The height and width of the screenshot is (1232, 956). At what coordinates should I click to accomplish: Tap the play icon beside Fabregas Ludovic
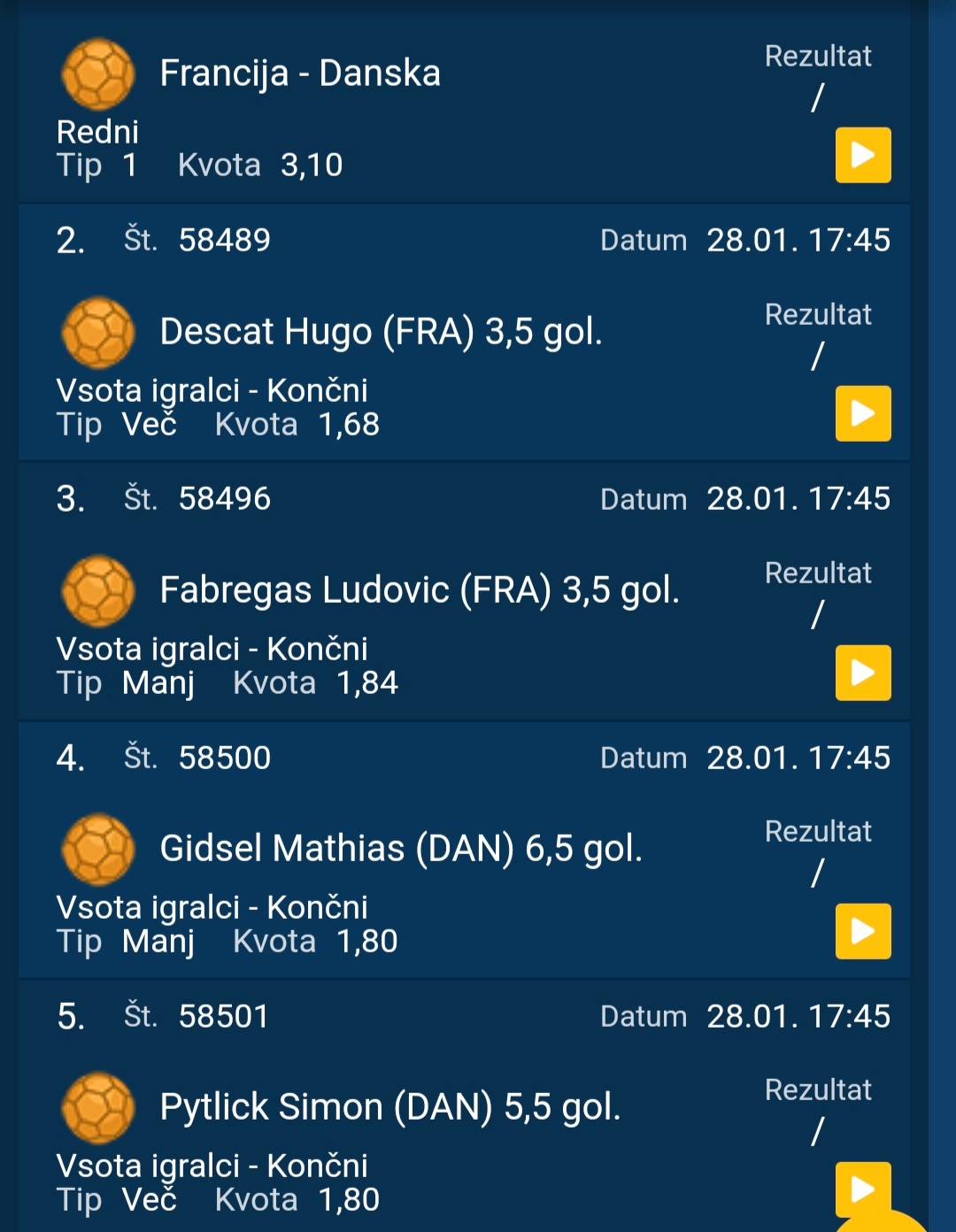click(x=863, y=673)
